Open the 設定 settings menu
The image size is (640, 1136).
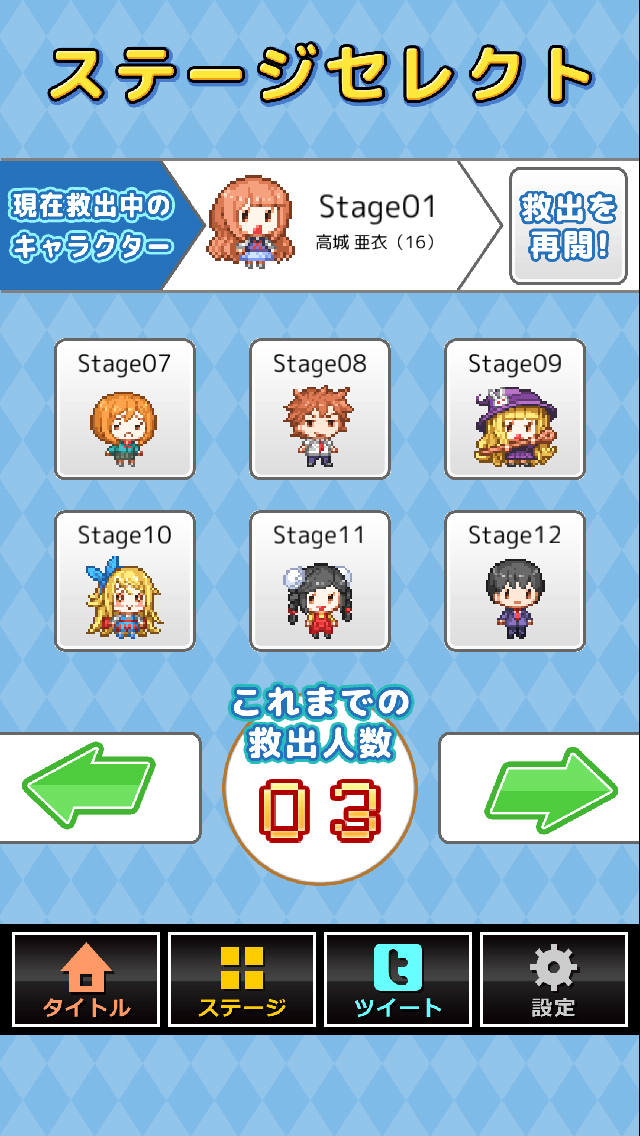554,979
